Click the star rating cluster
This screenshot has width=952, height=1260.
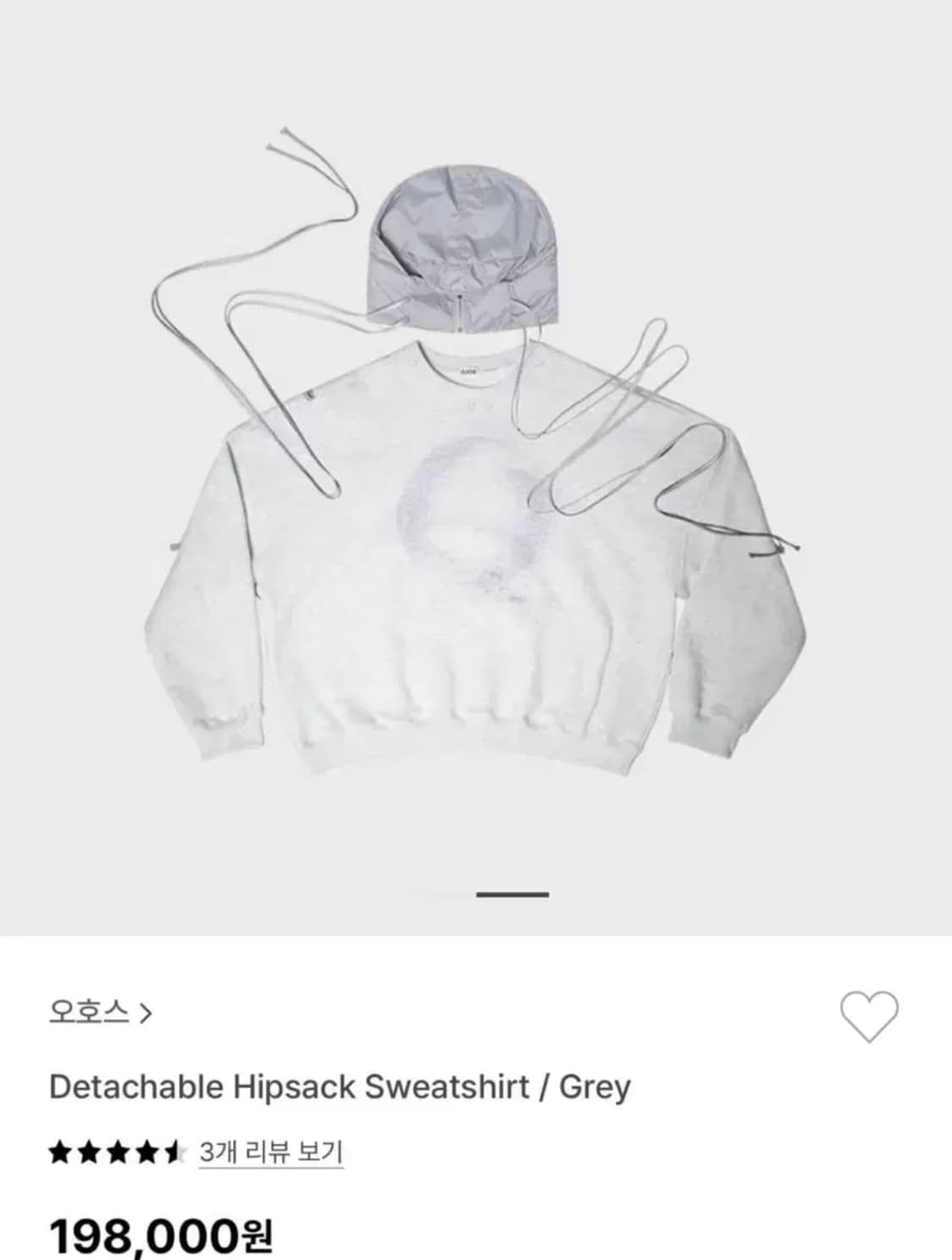coord(118,1152)
